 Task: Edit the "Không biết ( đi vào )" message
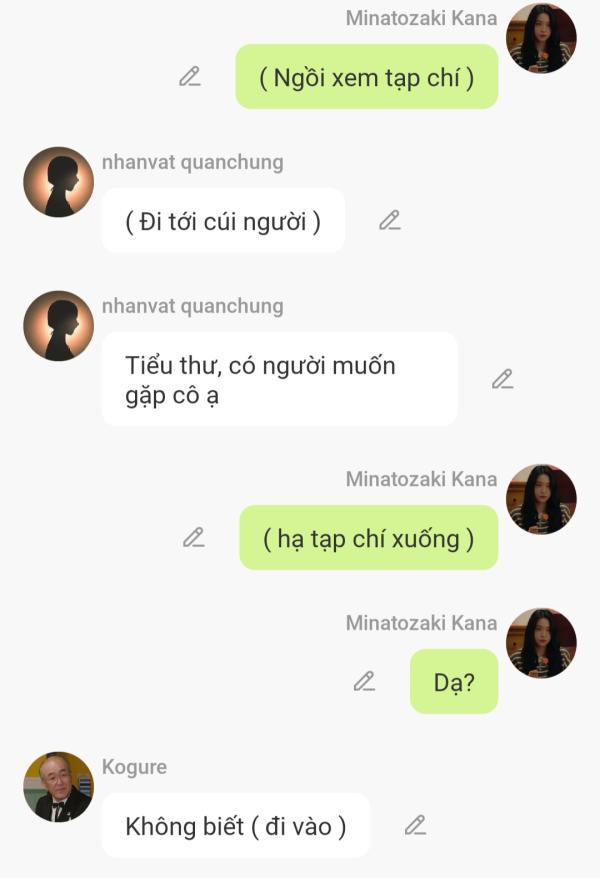point(415,826)
